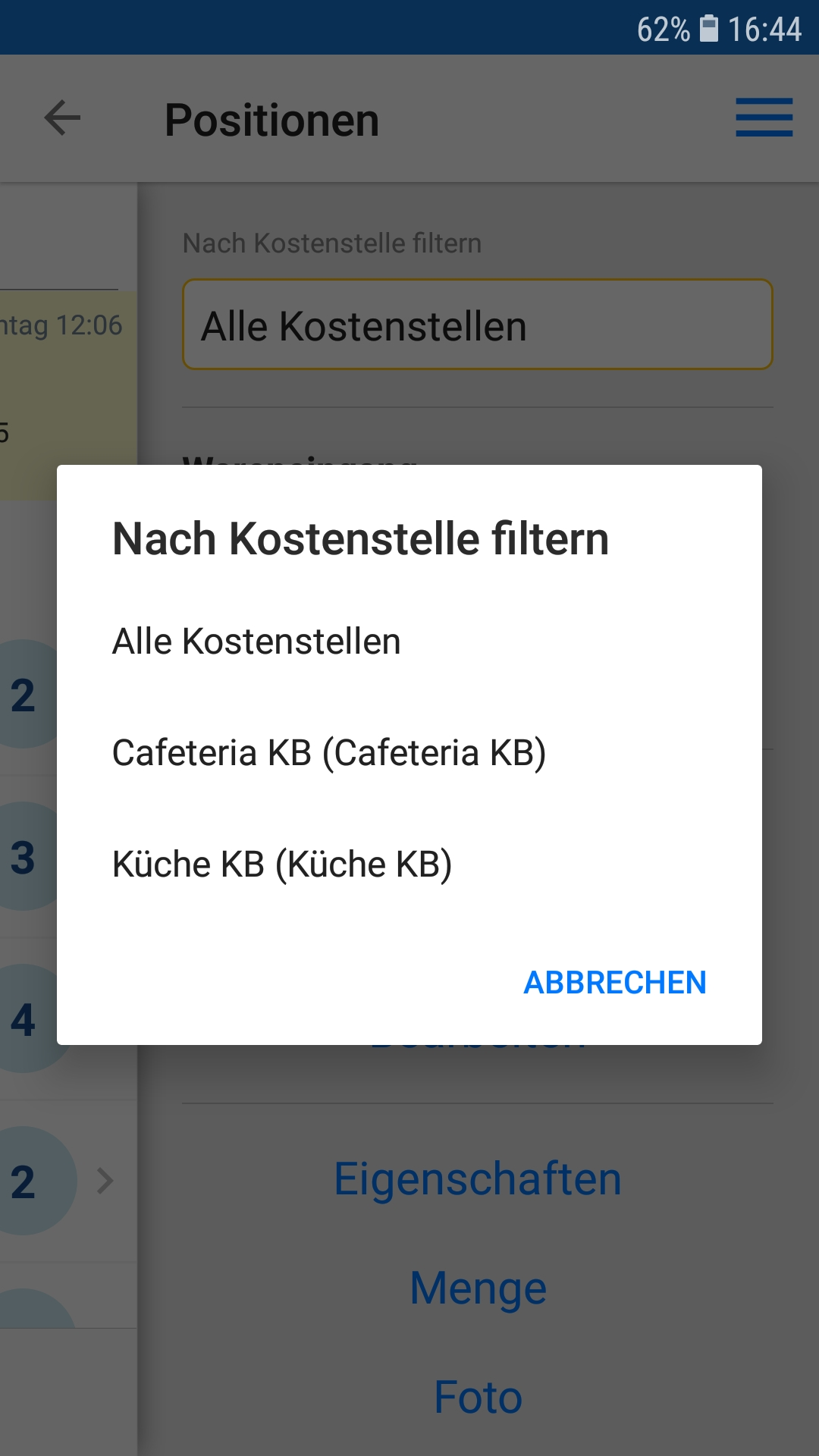
Task: Dismiss dialog with Abbrechen
Action: click(x=614, y=983)
